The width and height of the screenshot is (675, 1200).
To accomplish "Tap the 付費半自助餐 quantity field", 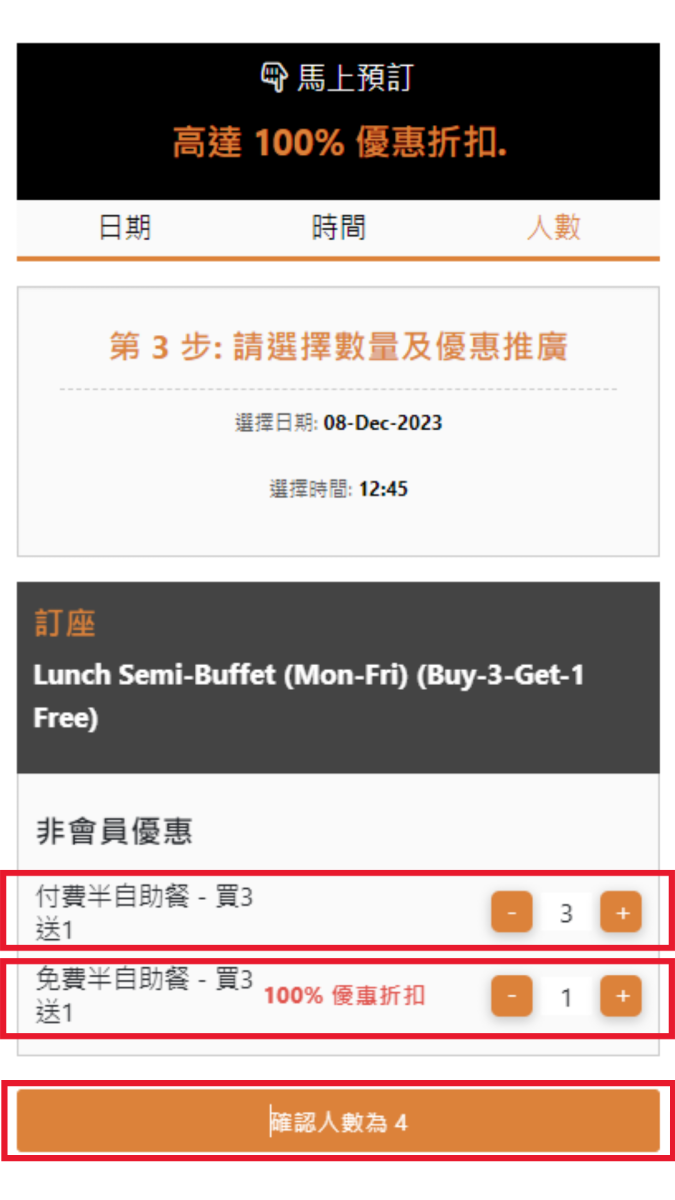I will (x=566, y=912).
